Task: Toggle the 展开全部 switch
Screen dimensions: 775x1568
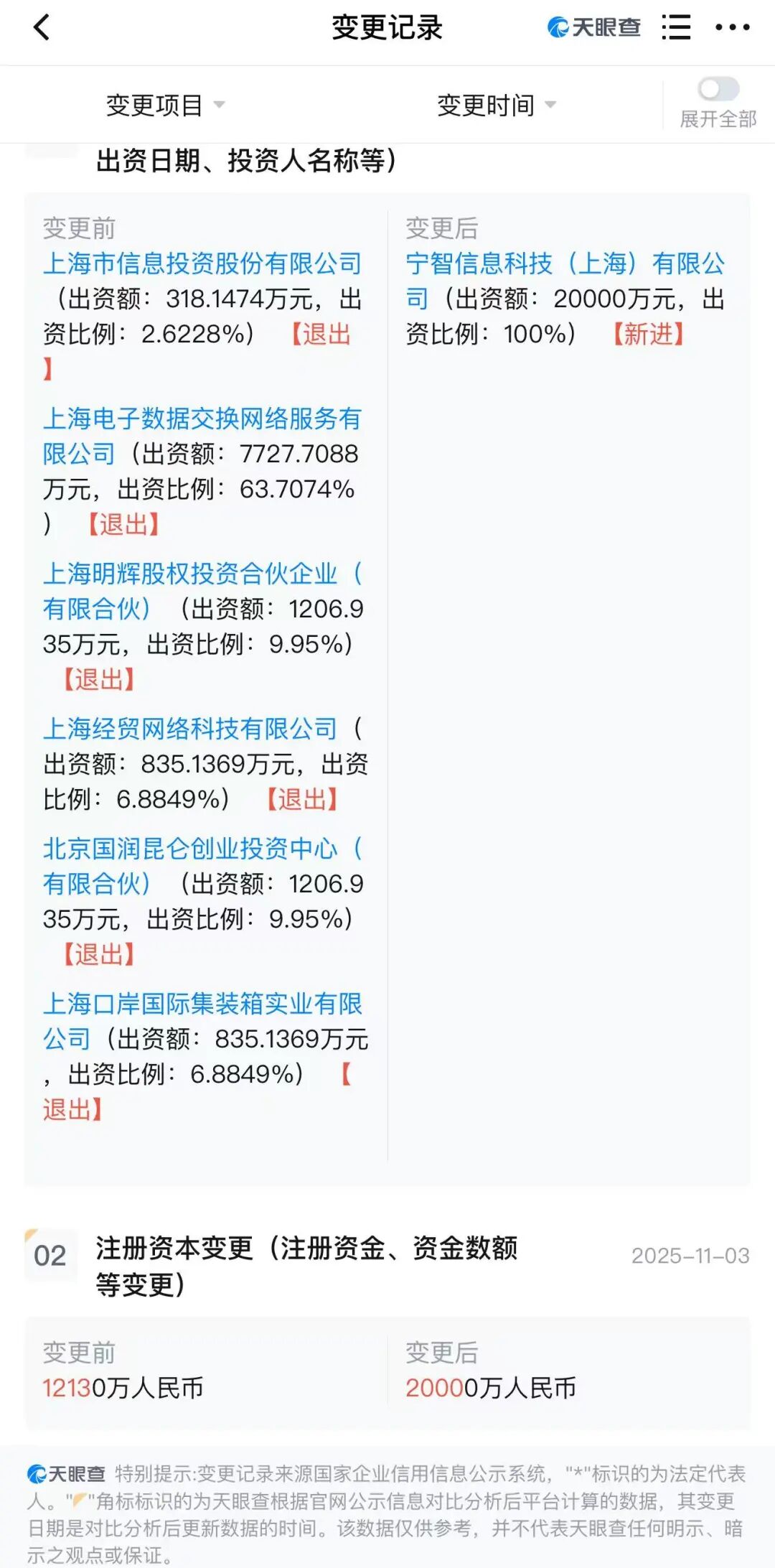Action: 718,89
